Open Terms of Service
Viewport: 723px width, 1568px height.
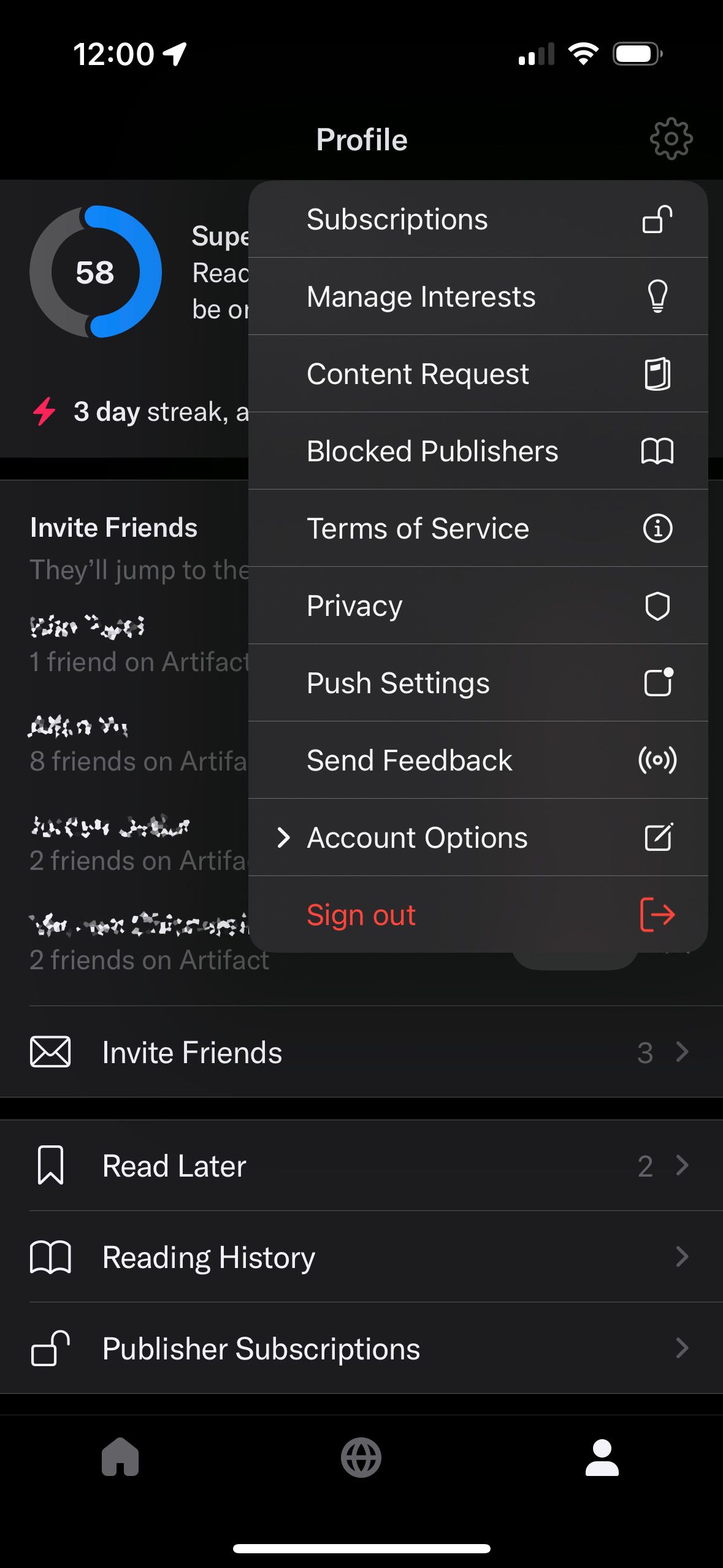(478, 529)
